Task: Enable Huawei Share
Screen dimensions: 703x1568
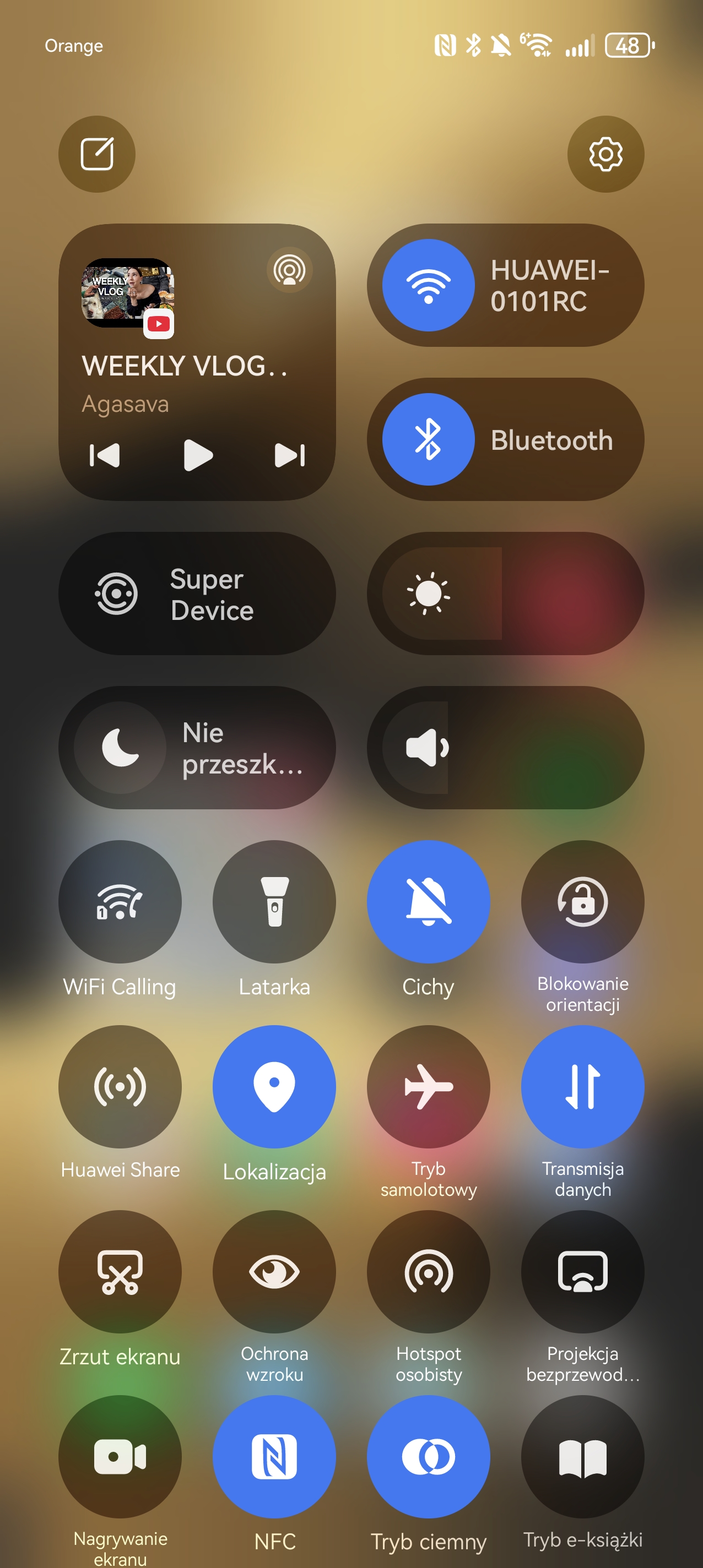Action: tap(120, 1086)
